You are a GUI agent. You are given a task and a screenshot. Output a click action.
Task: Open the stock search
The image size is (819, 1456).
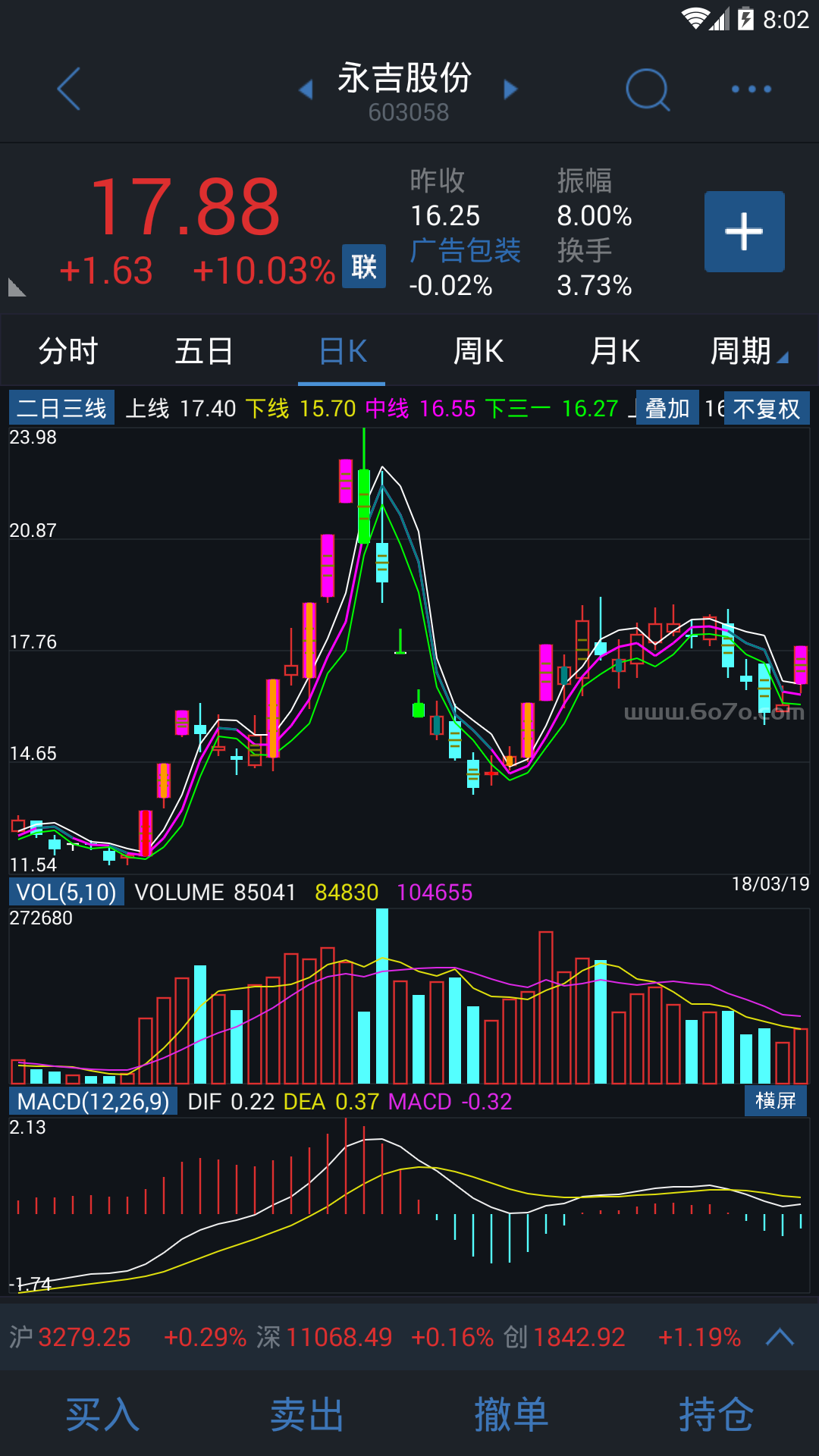pos(648,89)
